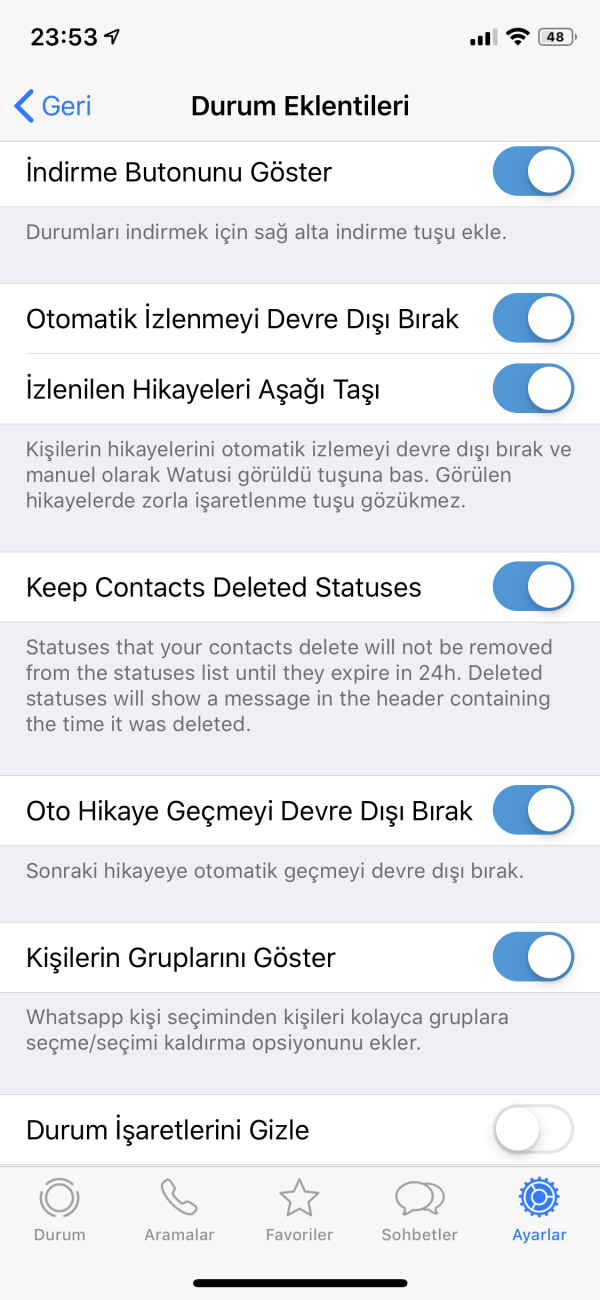Enable Durum İşaretlerini Gizle switch
The height and width of the screenshot is (1300, 600).
[533, 1130]
